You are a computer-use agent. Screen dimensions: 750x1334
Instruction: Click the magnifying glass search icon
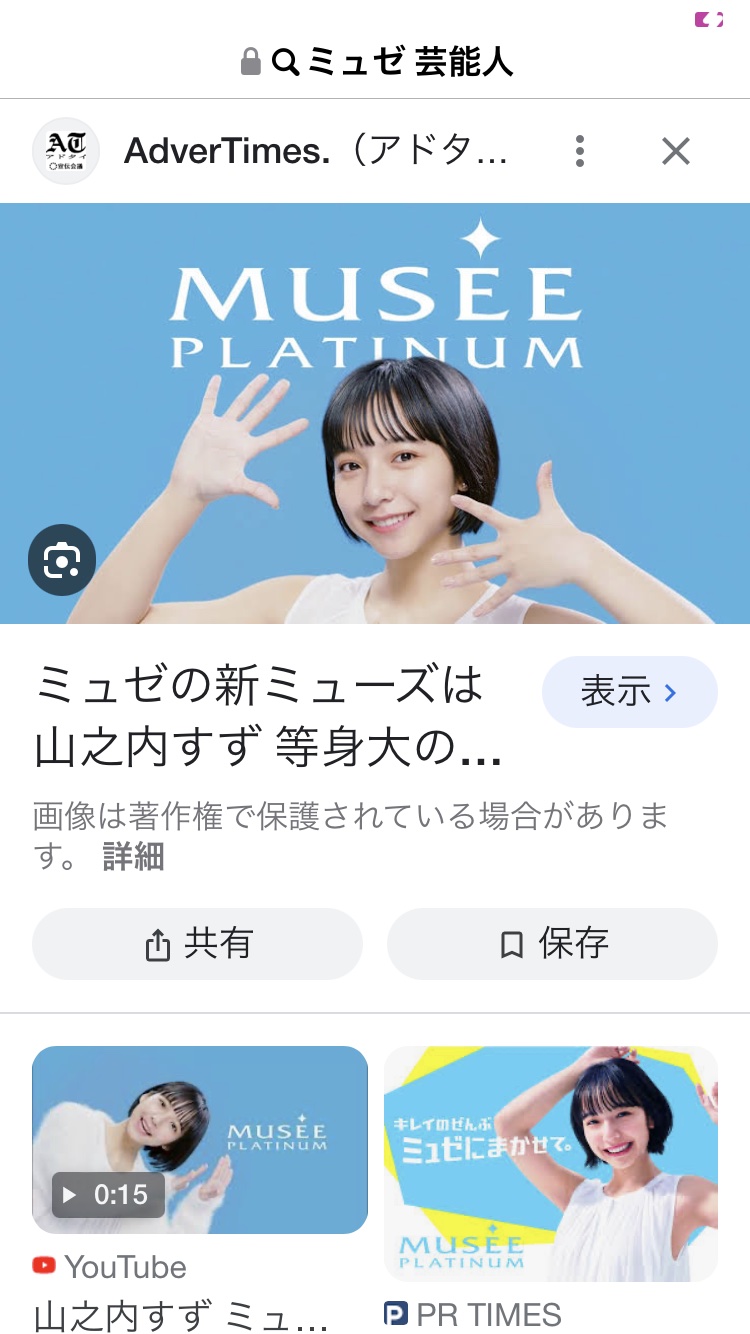tap(285, 62)
